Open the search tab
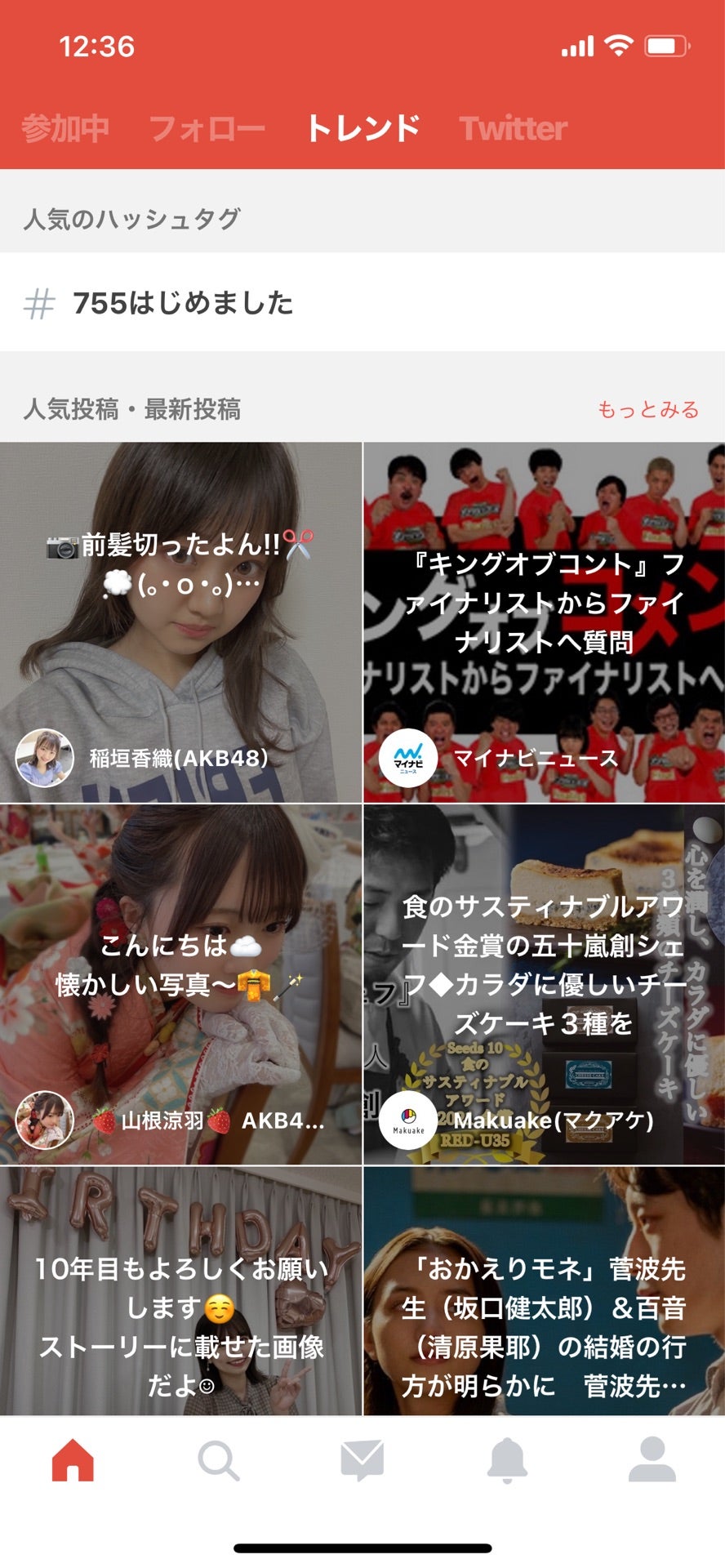Image resolution: width=725 pixels, height=1568 pixels. [218, 1460]
